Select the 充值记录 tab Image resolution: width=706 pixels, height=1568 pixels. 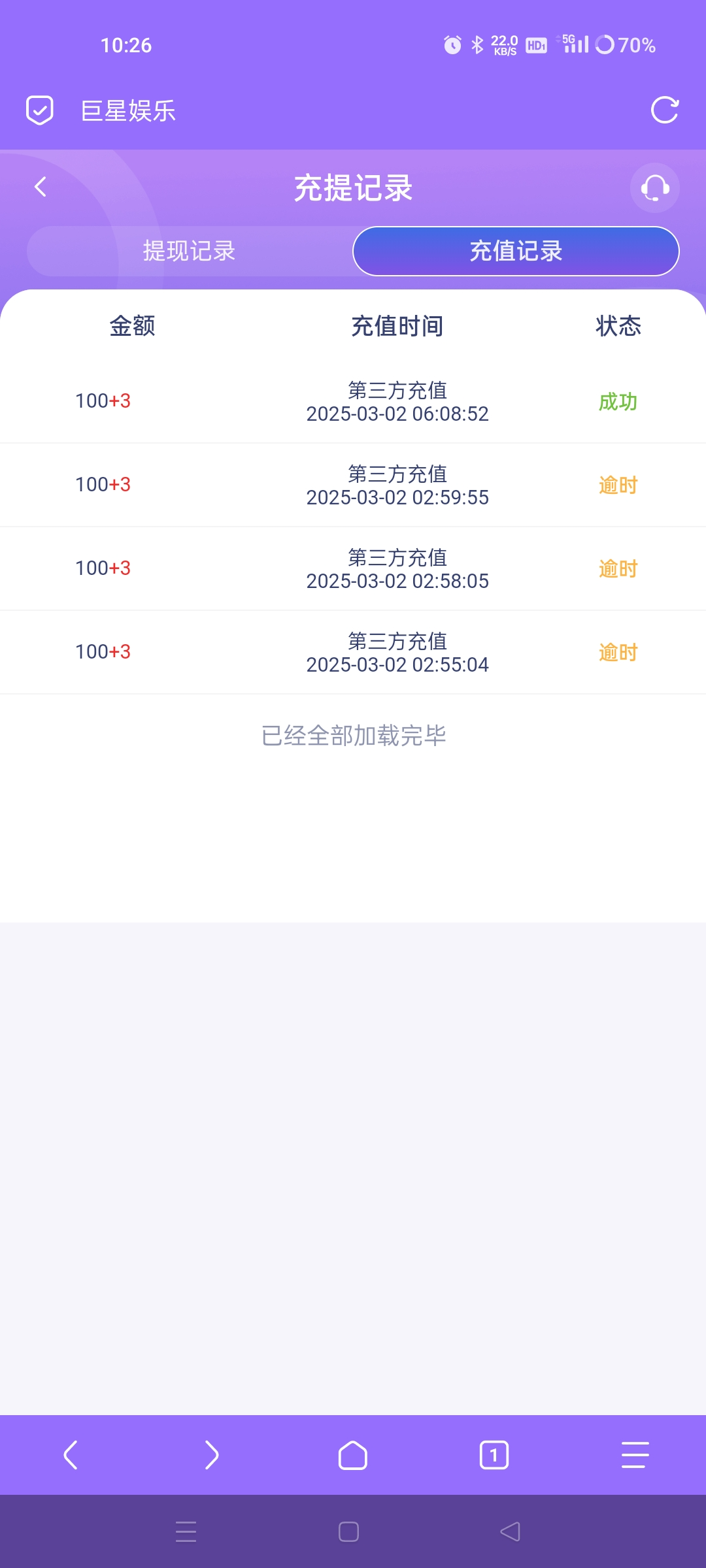(516, 251)
